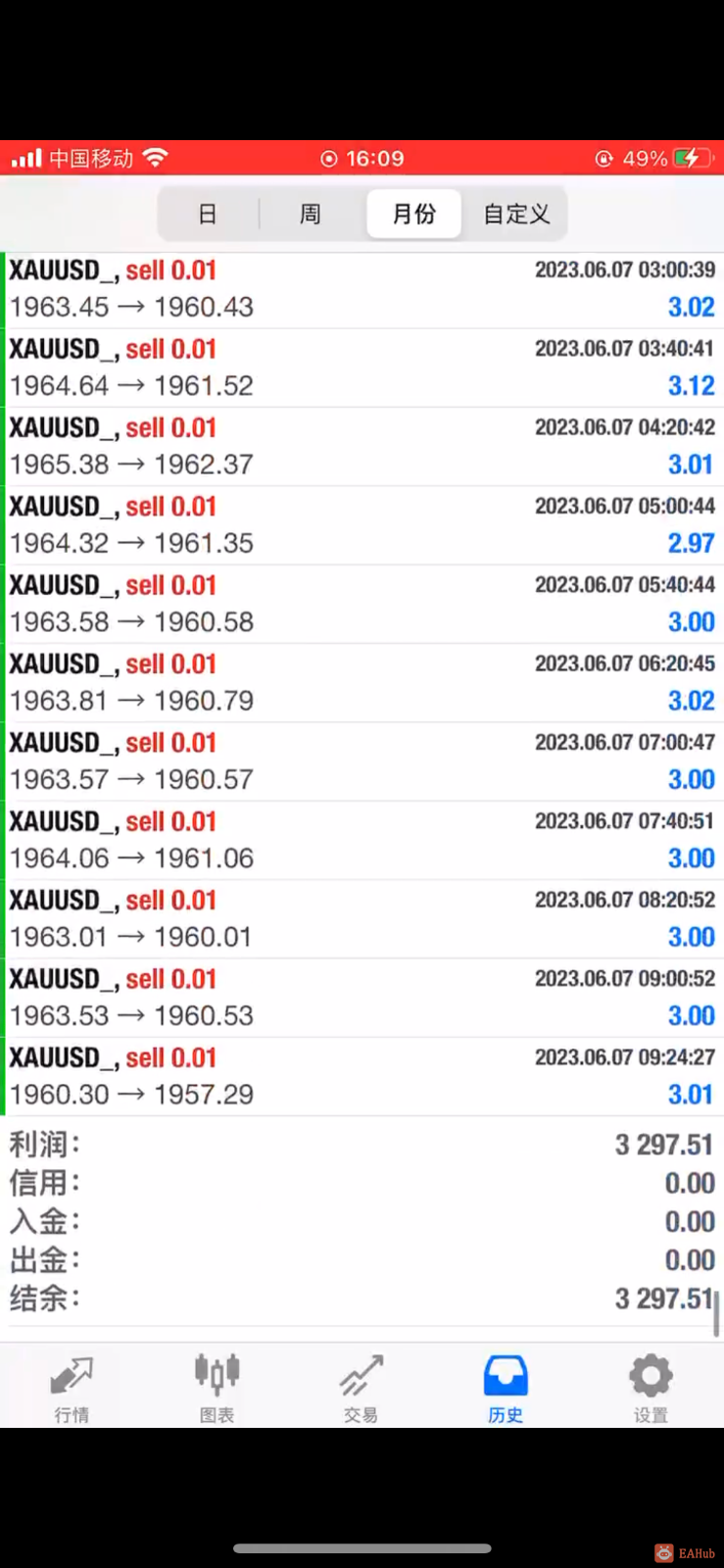Open the 图表 chart tab

(217, 1387)
